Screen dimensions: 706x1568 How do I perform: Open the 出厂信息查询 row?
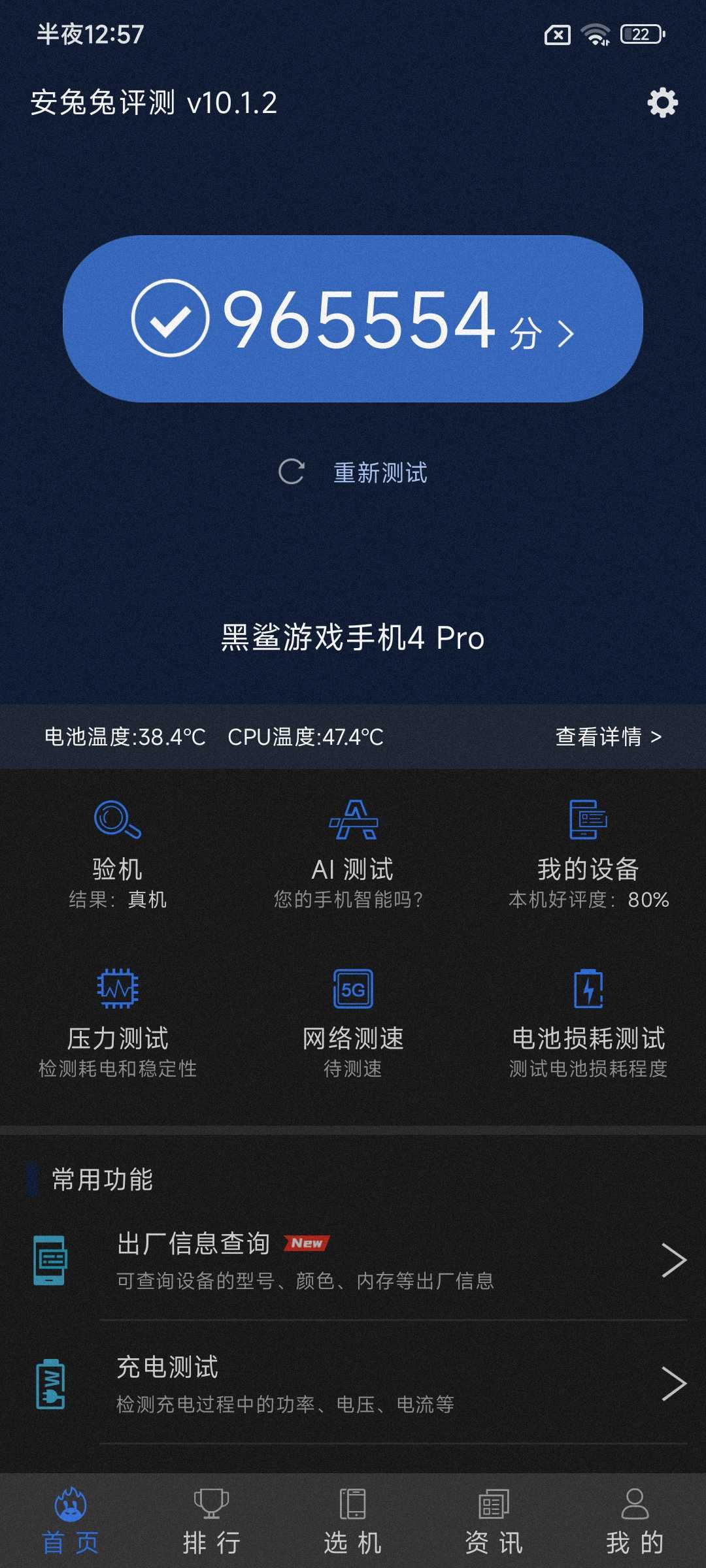[353, 1260]
